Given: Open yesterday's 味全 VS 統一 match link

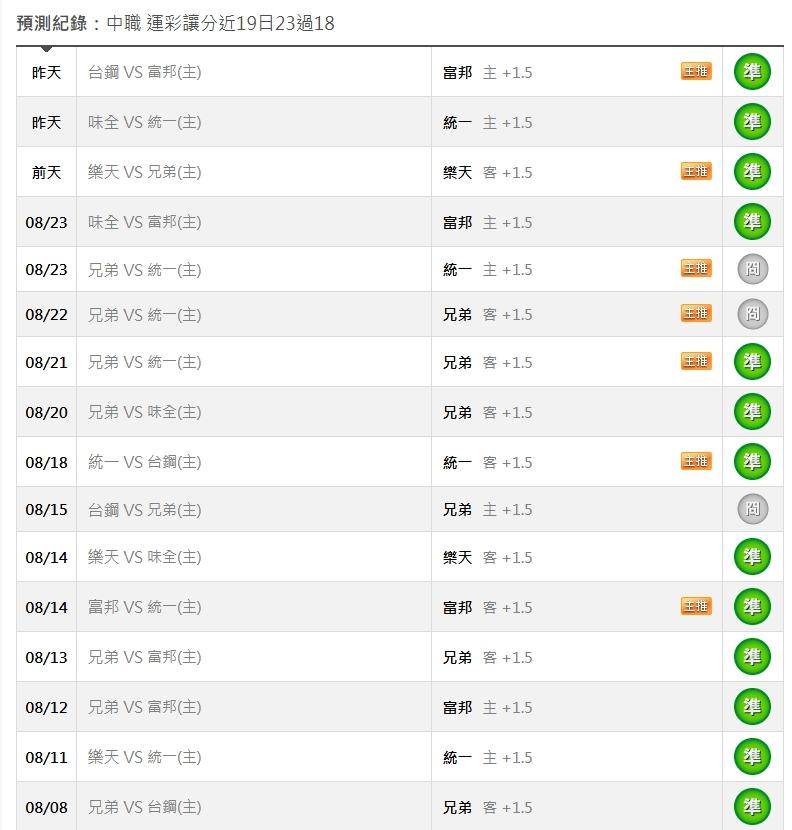Looking at the screenshot, I should pyautogui.click(x=145, y=122).
